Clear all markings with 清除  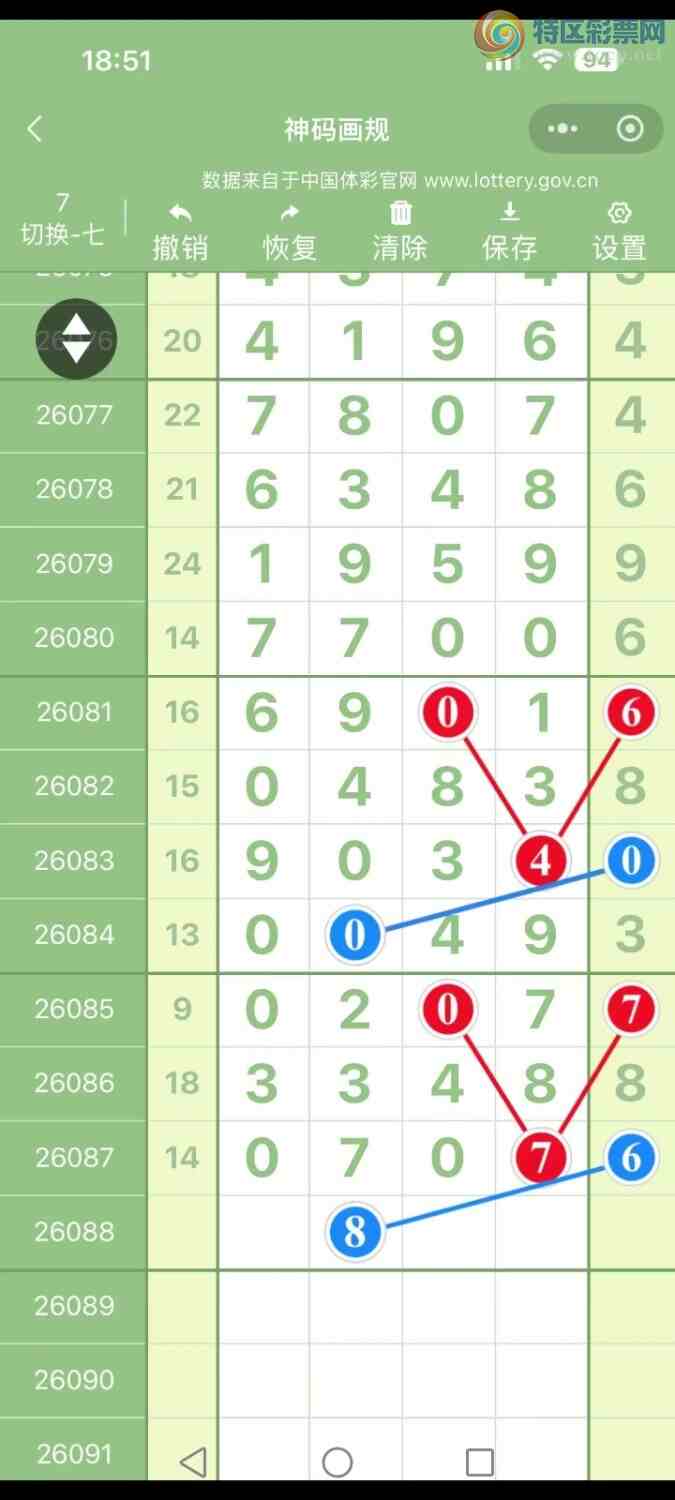(x=400, y=231)
